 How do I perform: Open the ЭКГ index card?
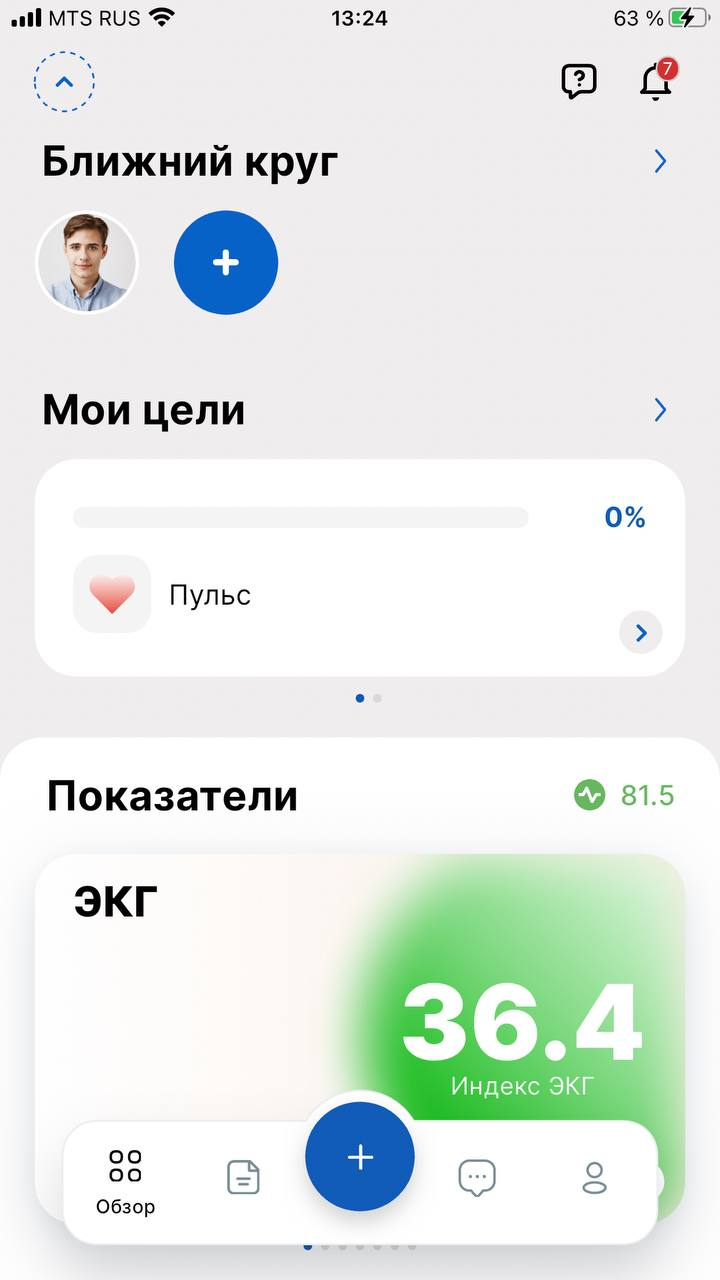360,980
